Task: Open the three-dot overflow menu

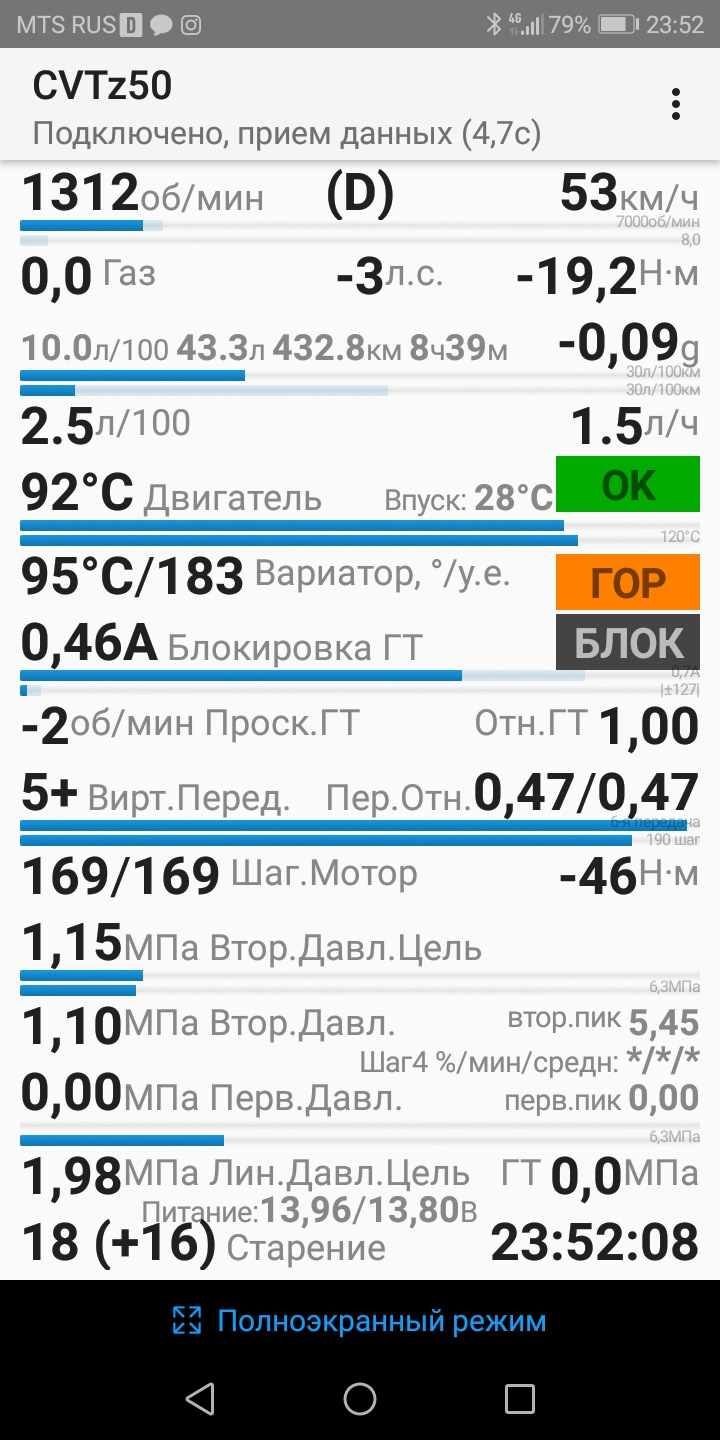Action: click(x=676, y=103)
